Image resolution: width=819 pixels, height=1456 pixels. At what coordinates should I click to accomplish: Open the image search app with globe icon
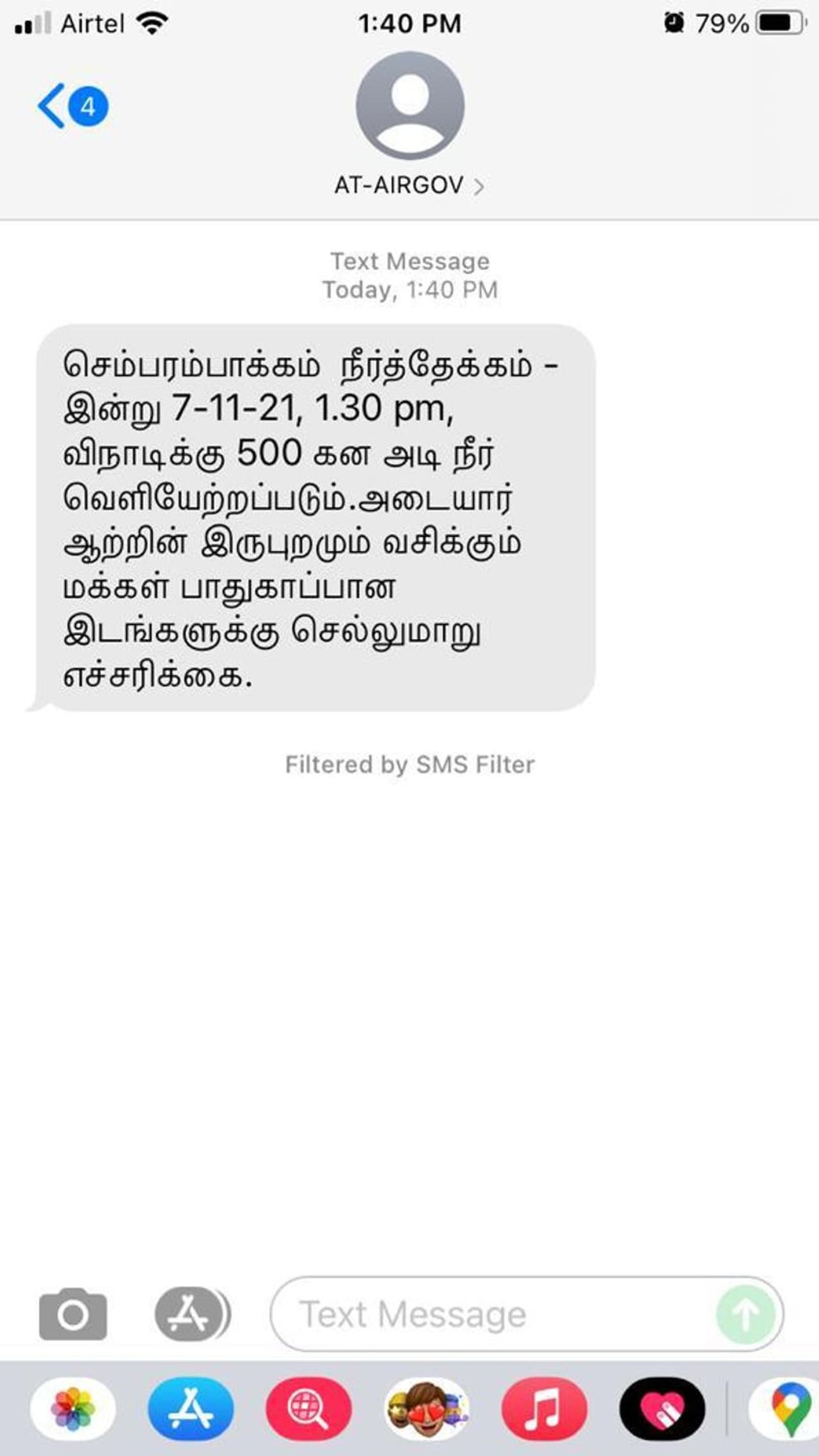308,1408
